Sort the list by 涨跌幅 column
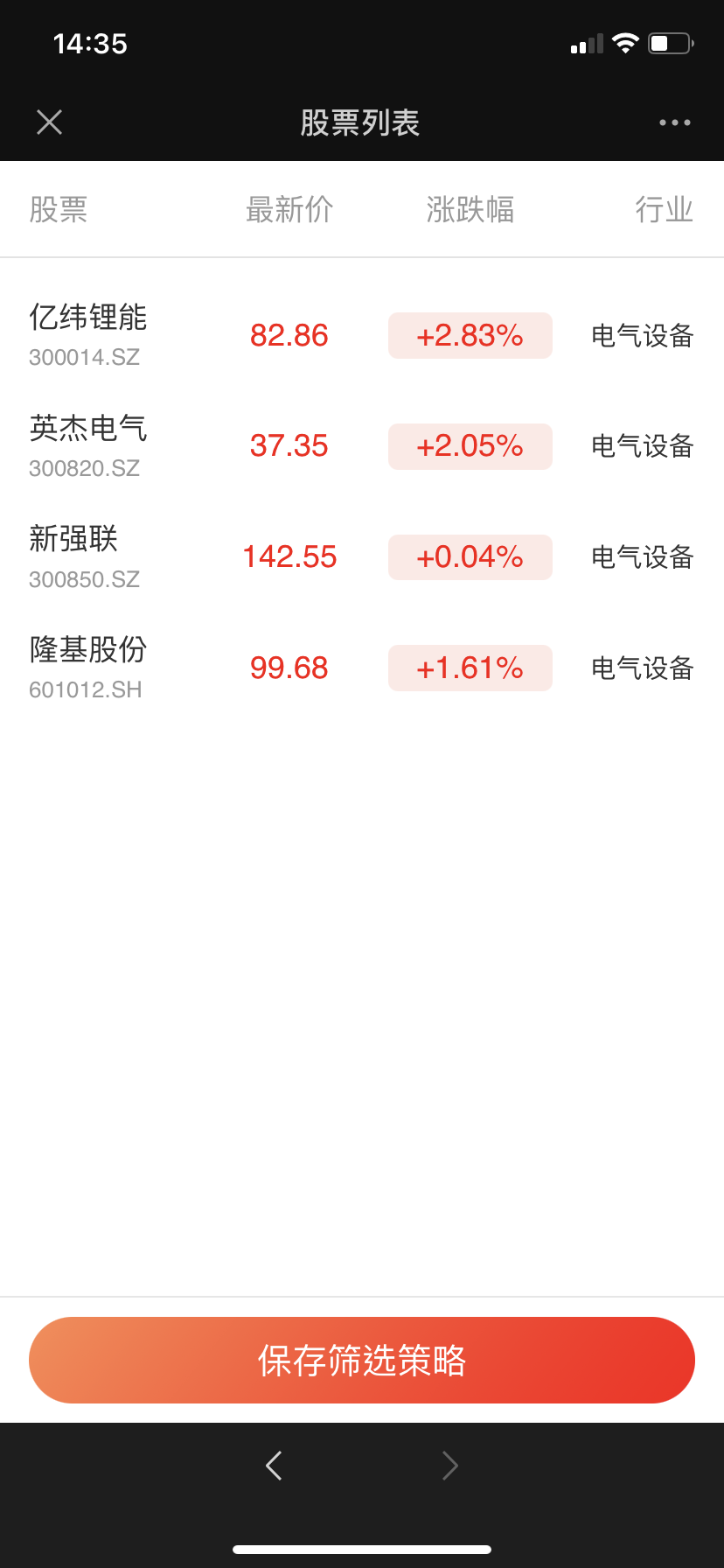This screenshot has height=1568, width=724. click(470, 210)
